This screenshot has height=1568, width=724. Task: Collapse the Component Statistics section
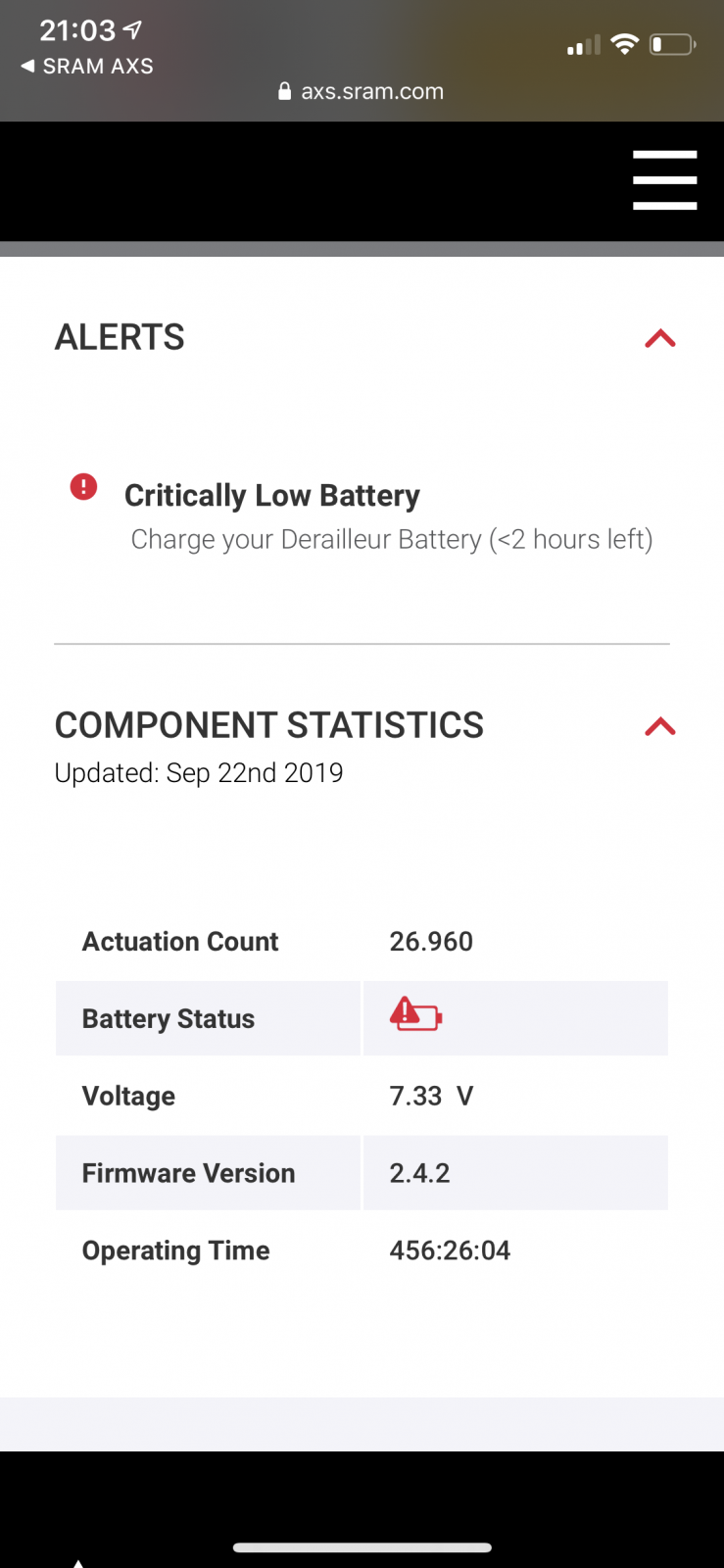(x=660, y=726)
